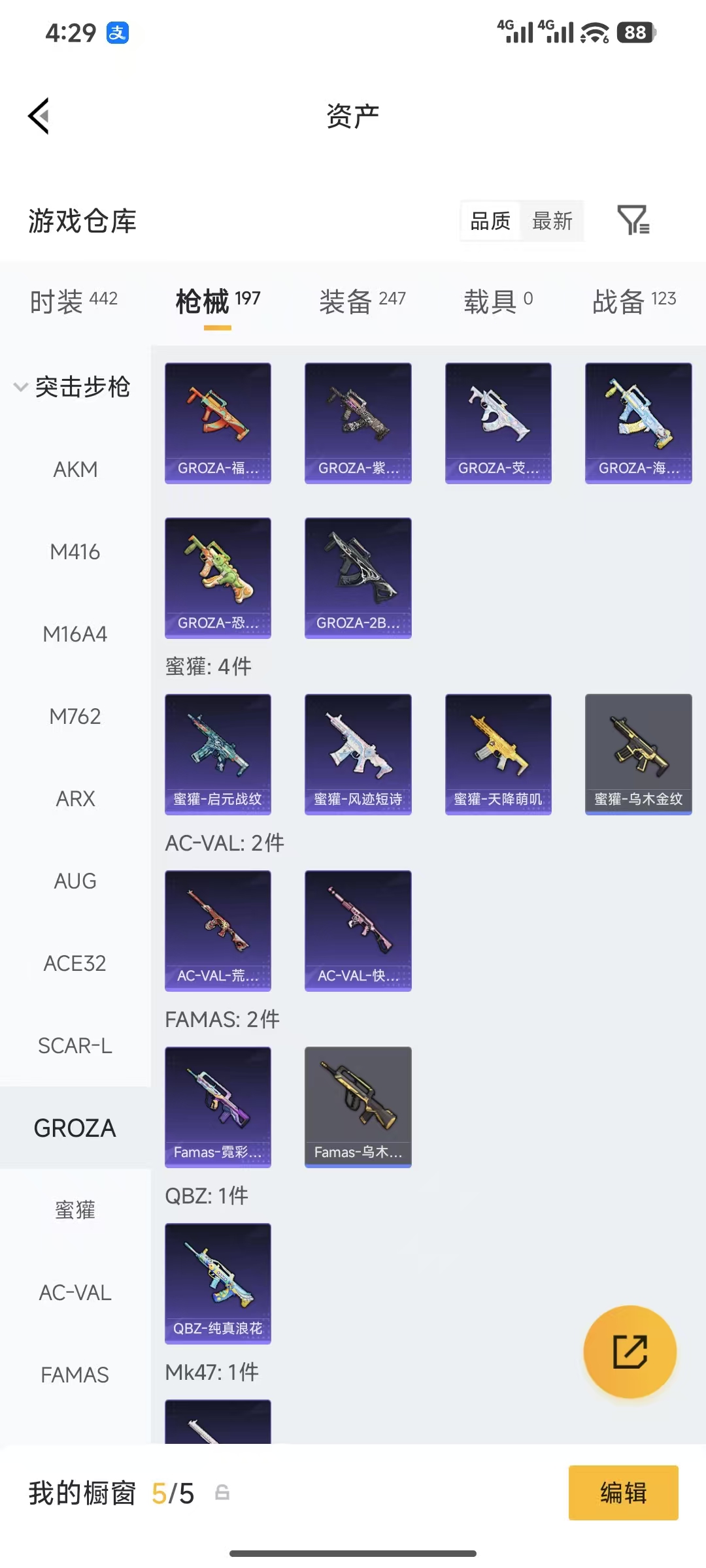Open the GROZA-2B skin tile
This screenshot has width=706, height=1568.
pyautogui.click(x=358, y=578)
